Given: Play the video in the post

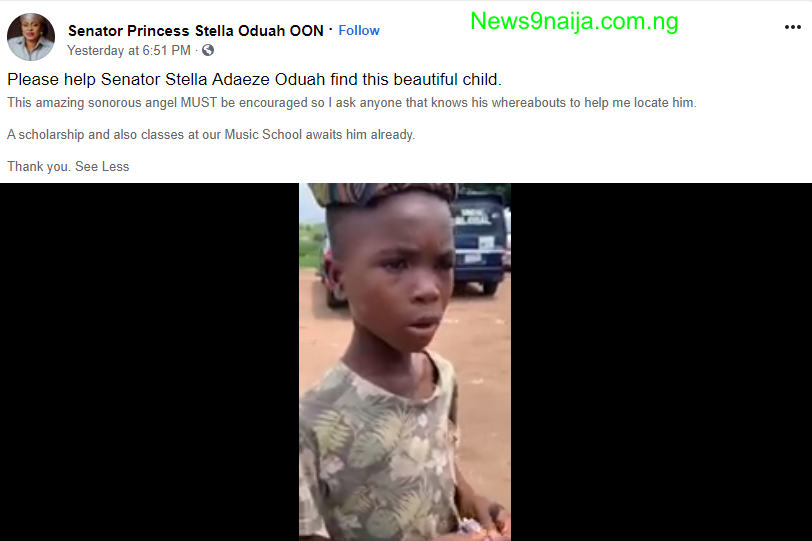Looking at the screenshot, I should [x=405, y=362].
